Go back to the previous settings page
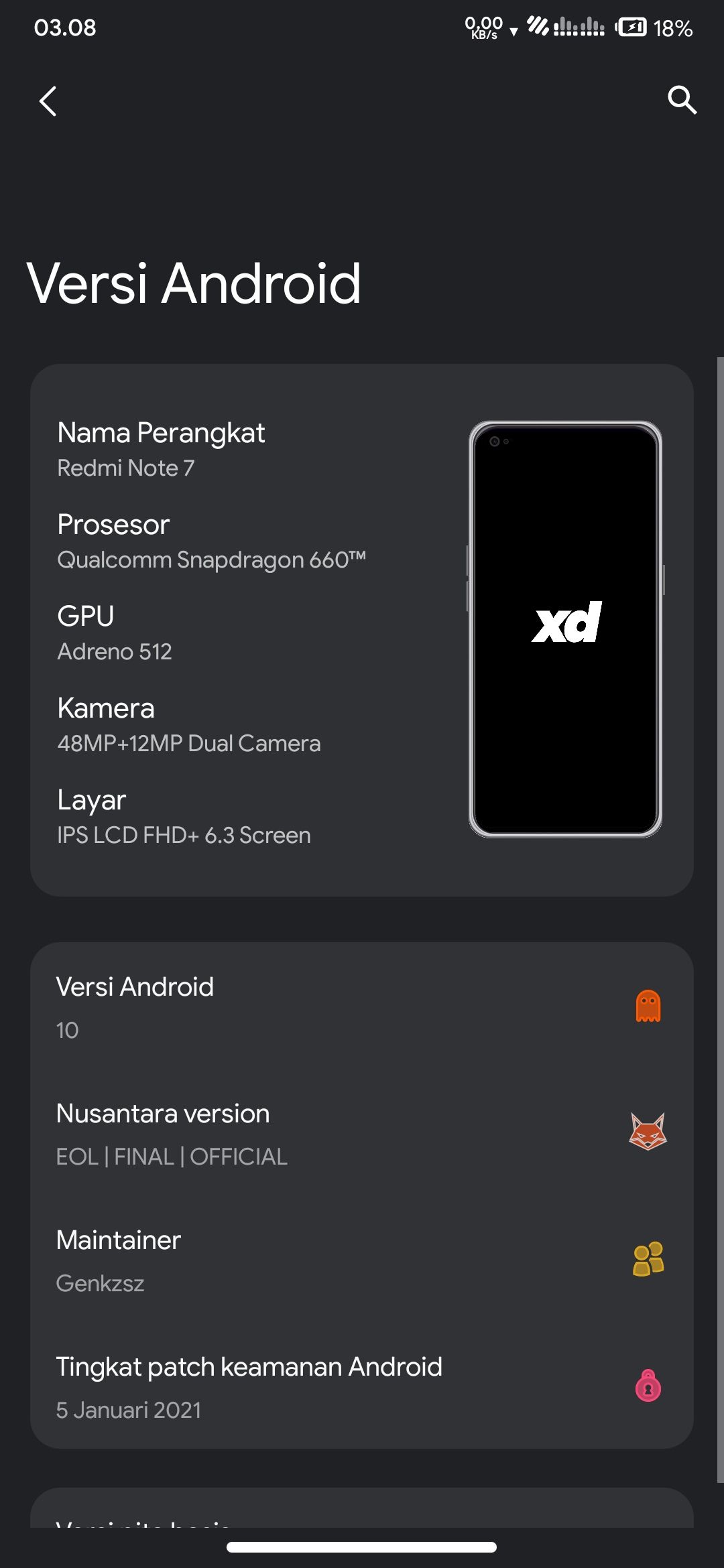Image resolution: width=724 pixels, height=1568 pixels. click(48, 101)
